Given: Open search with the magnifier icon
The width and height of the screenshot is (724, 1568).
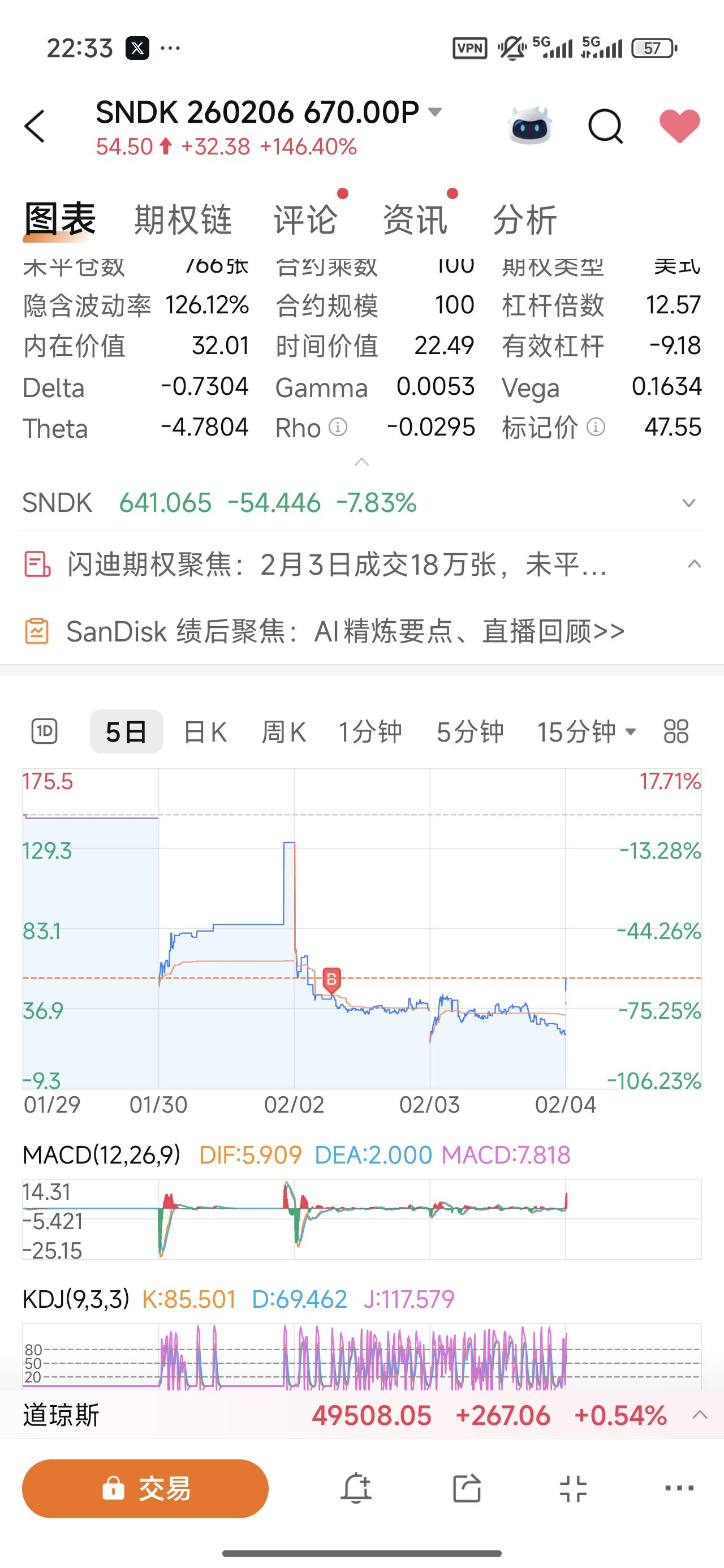Looking at the screenshot, I should [605, 127].
